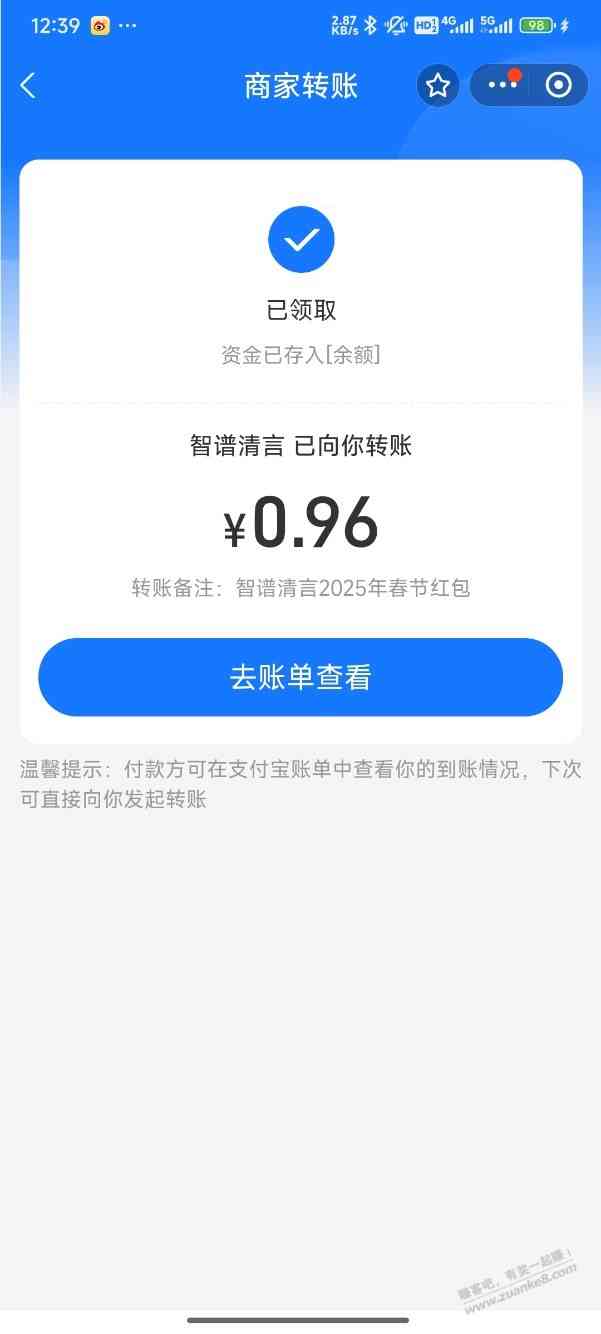Open the three-dot more options menu
Viewport: 601px width, 1334px height.
pyautogui.click(x=502, y=86)
